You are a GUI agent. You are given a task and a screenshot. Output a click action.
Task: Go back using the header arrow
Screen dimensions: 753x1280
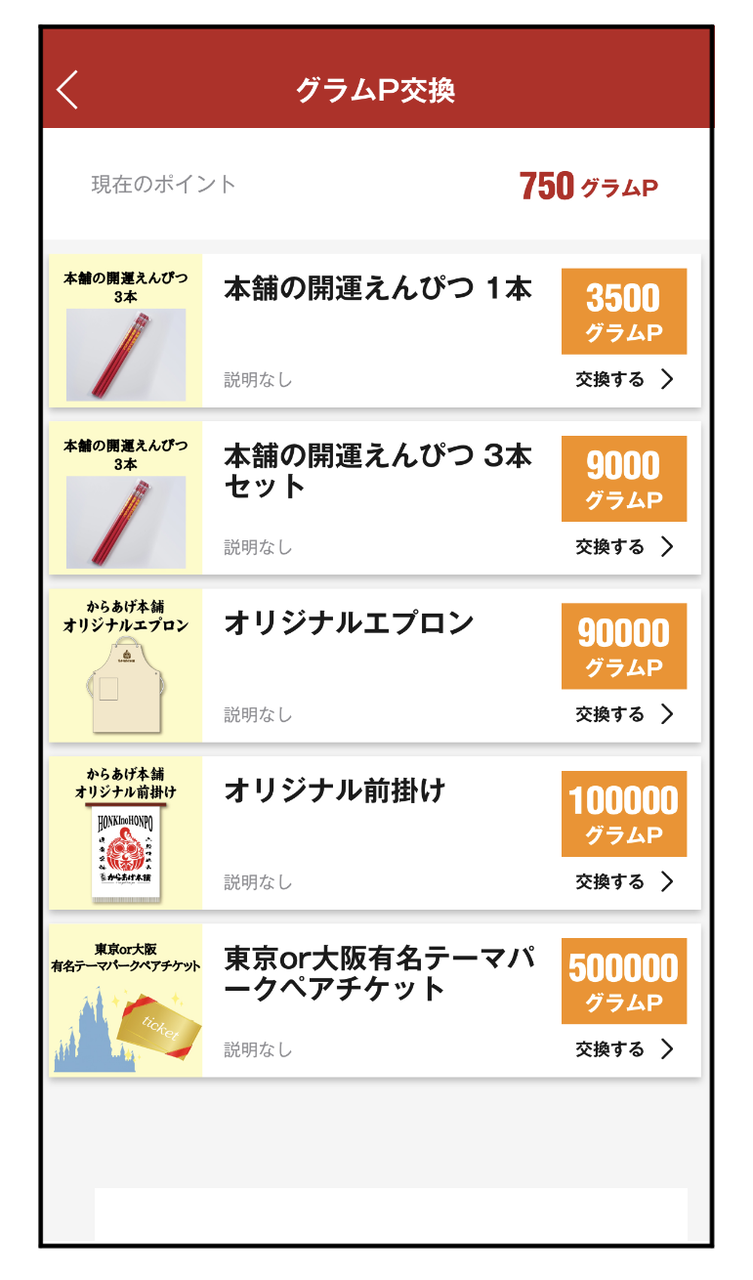(x=67, y=90)
